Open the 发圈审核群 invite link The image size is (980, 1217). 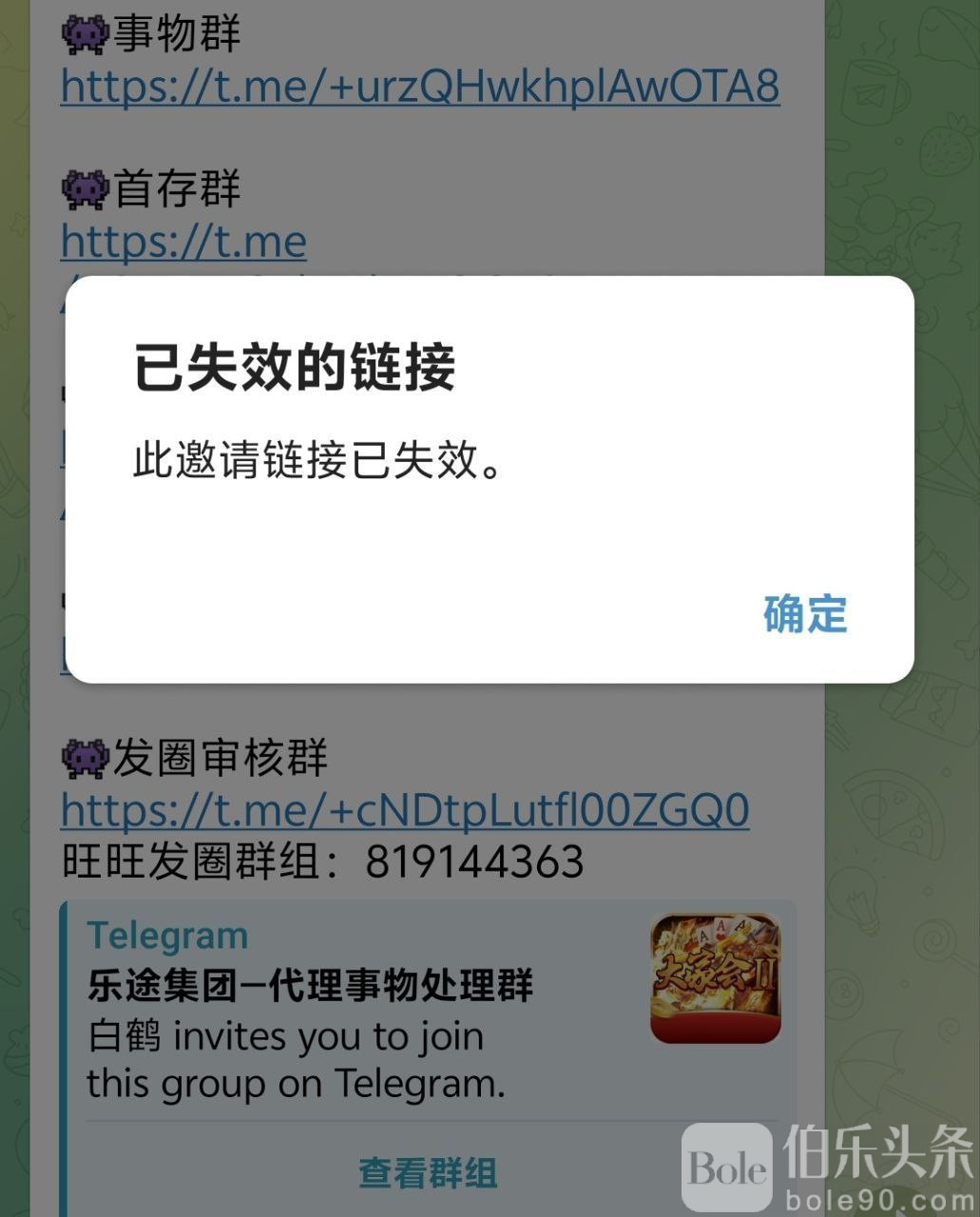click(x=405, y=810)
